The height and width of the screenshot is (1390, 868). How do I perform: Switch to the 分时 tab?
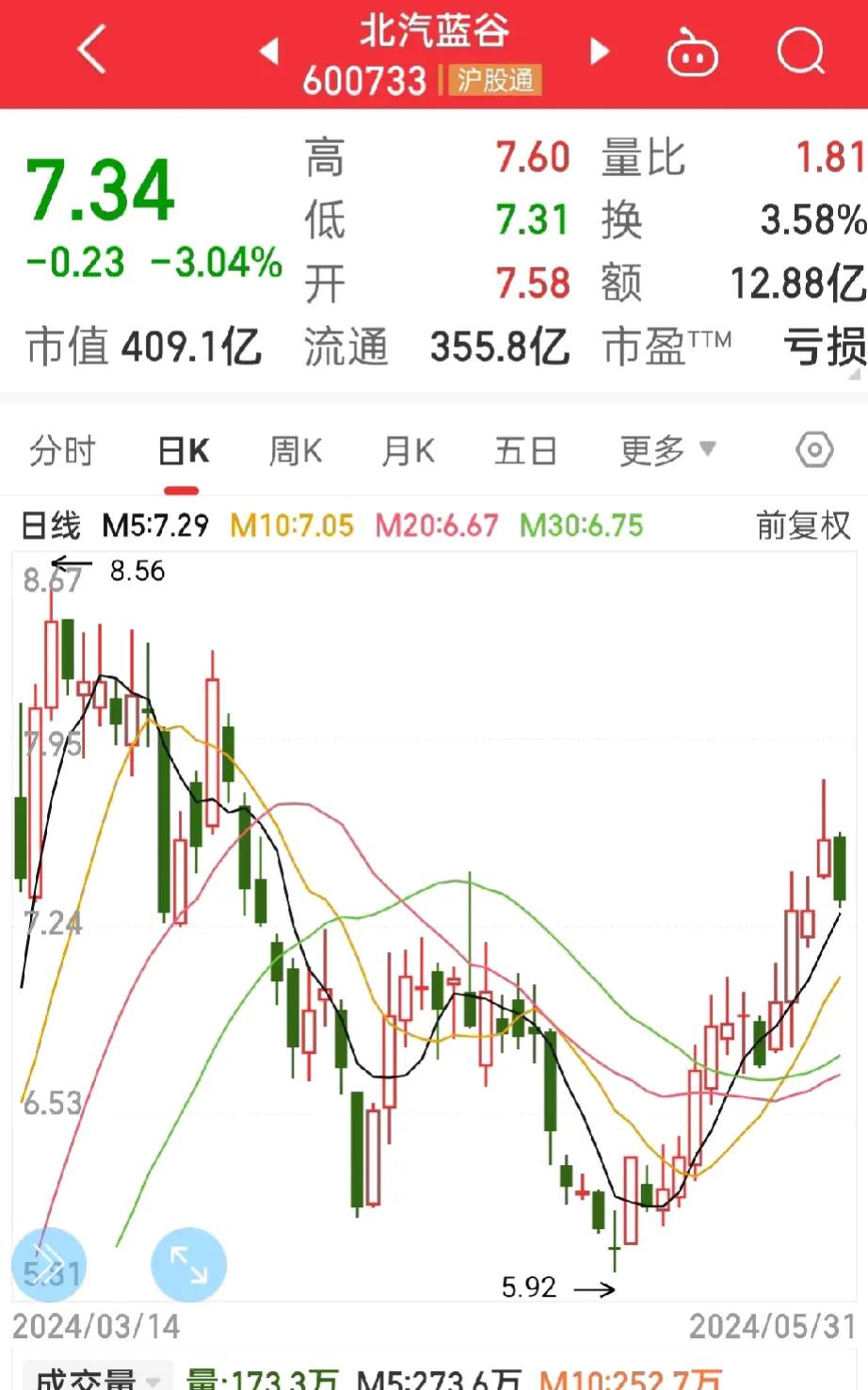(62, 452)
